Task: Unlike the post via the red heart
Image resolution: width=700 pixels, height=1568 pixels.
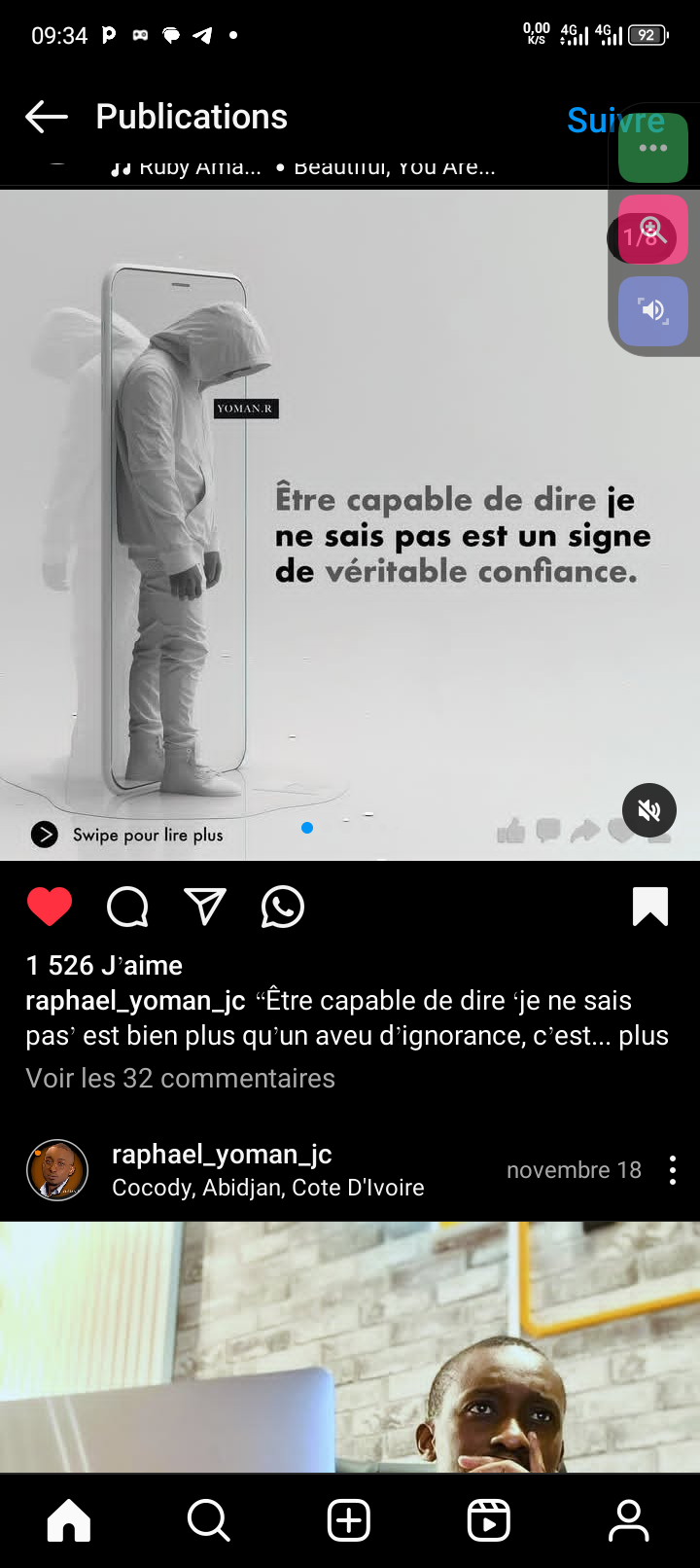Action: 50,908
